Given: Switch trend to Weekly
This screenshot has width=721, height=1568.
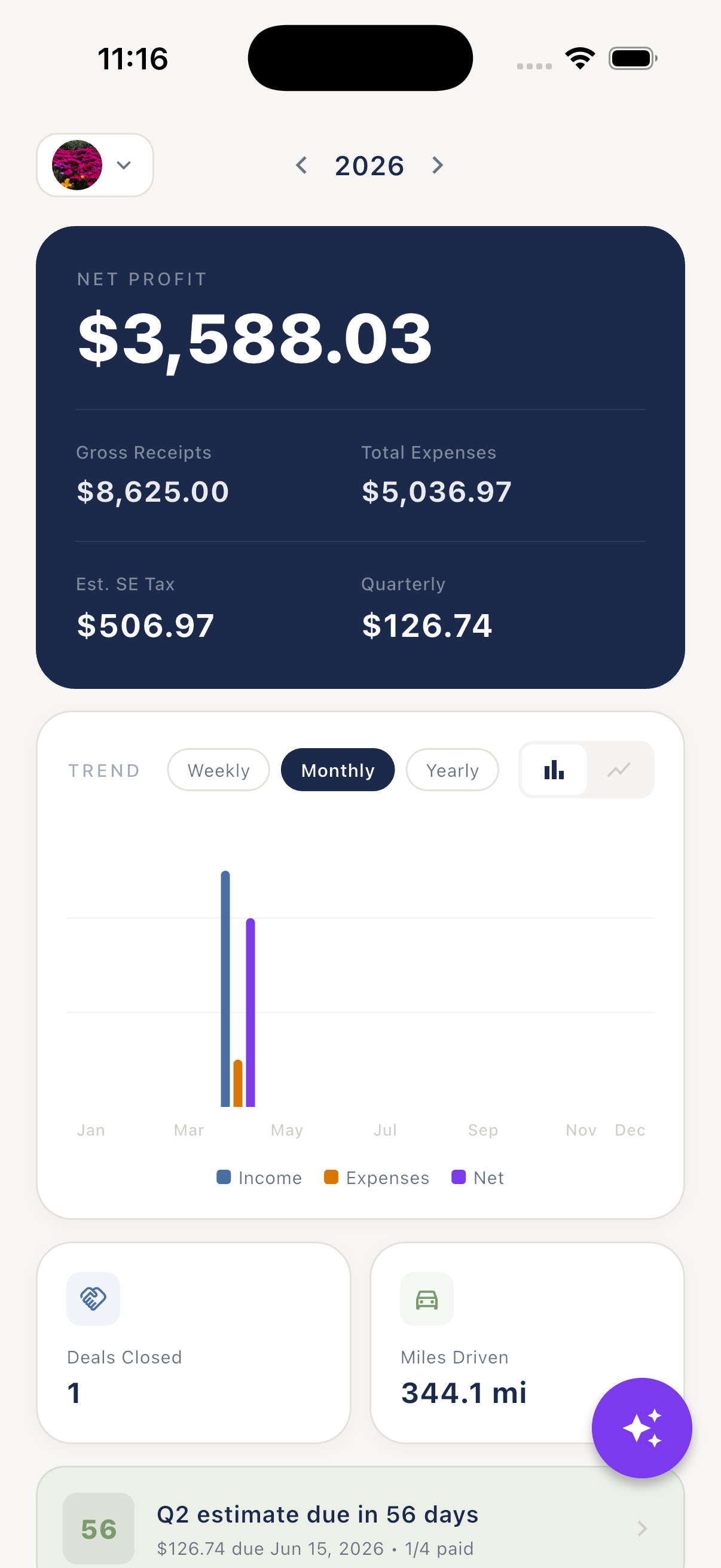Looking at the screenshot, I should click(x=218, y=770).
